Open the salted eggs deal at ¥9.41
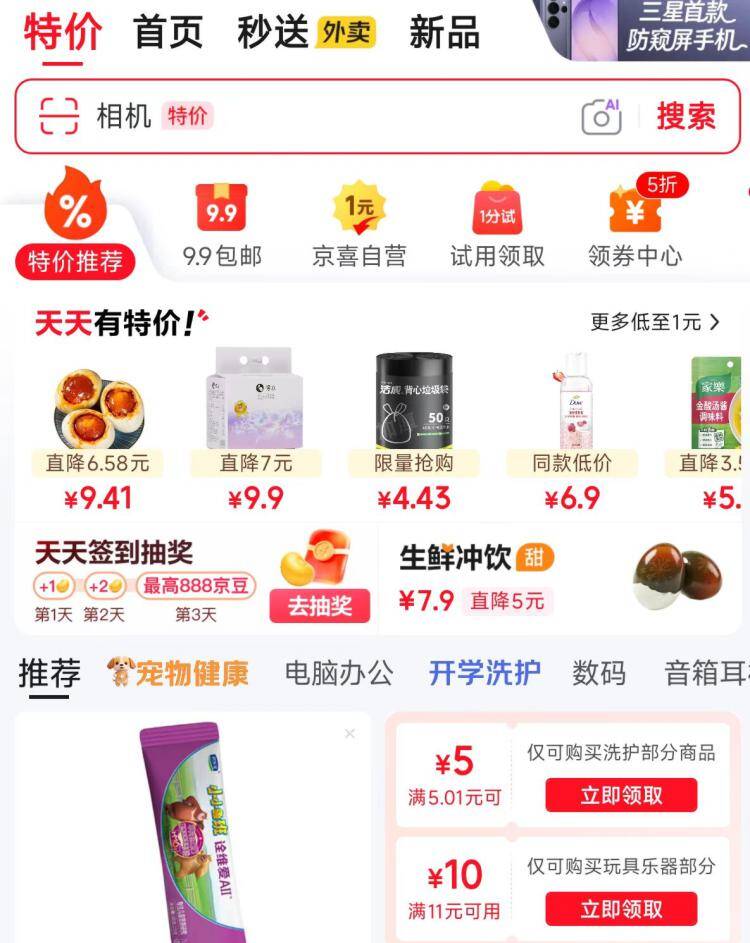The height and width of the screenshot is (943, 750). tap(98, 430)
